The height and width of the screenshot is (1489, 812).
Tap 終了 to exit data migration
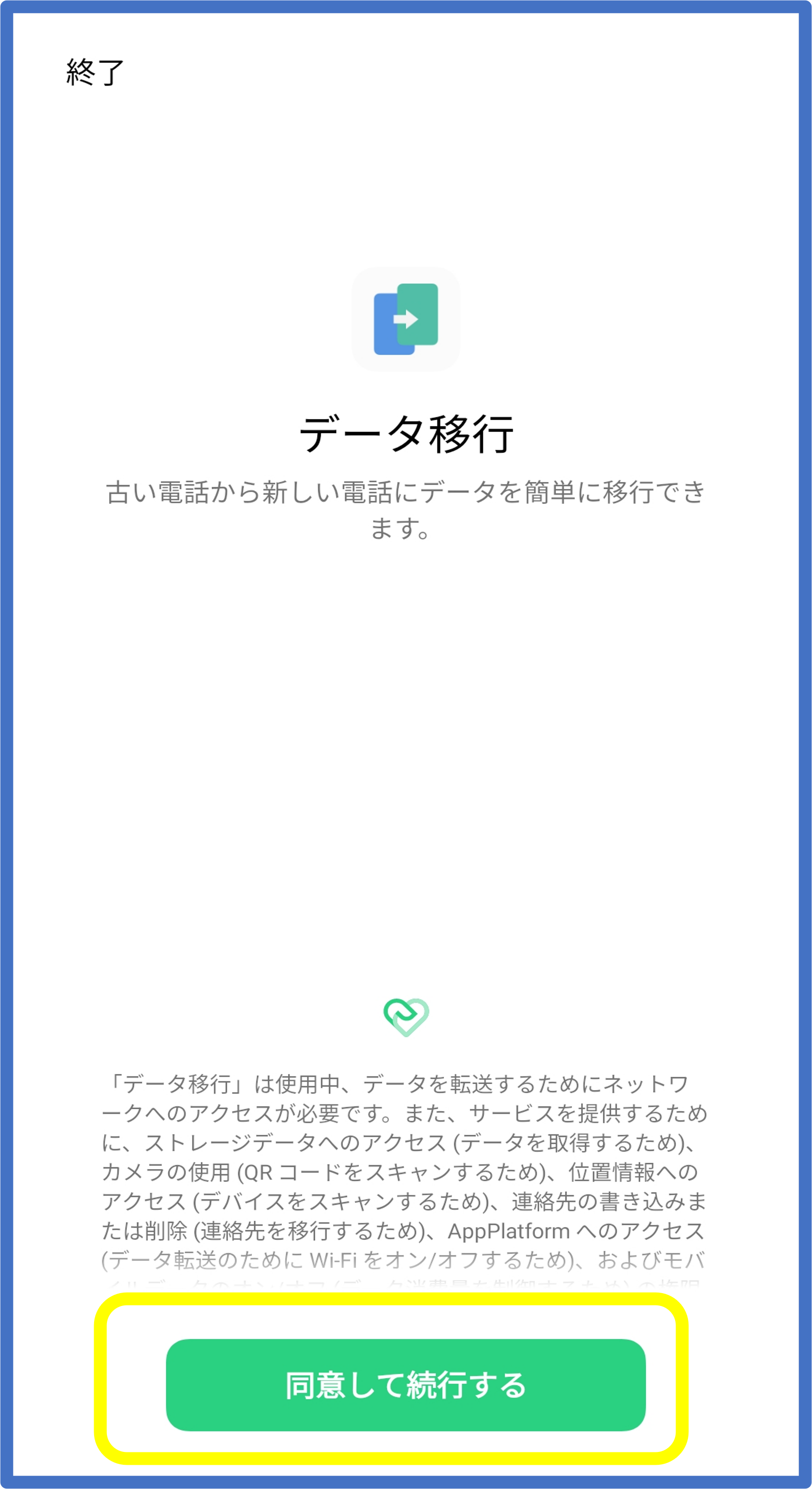tap(95, 73)
